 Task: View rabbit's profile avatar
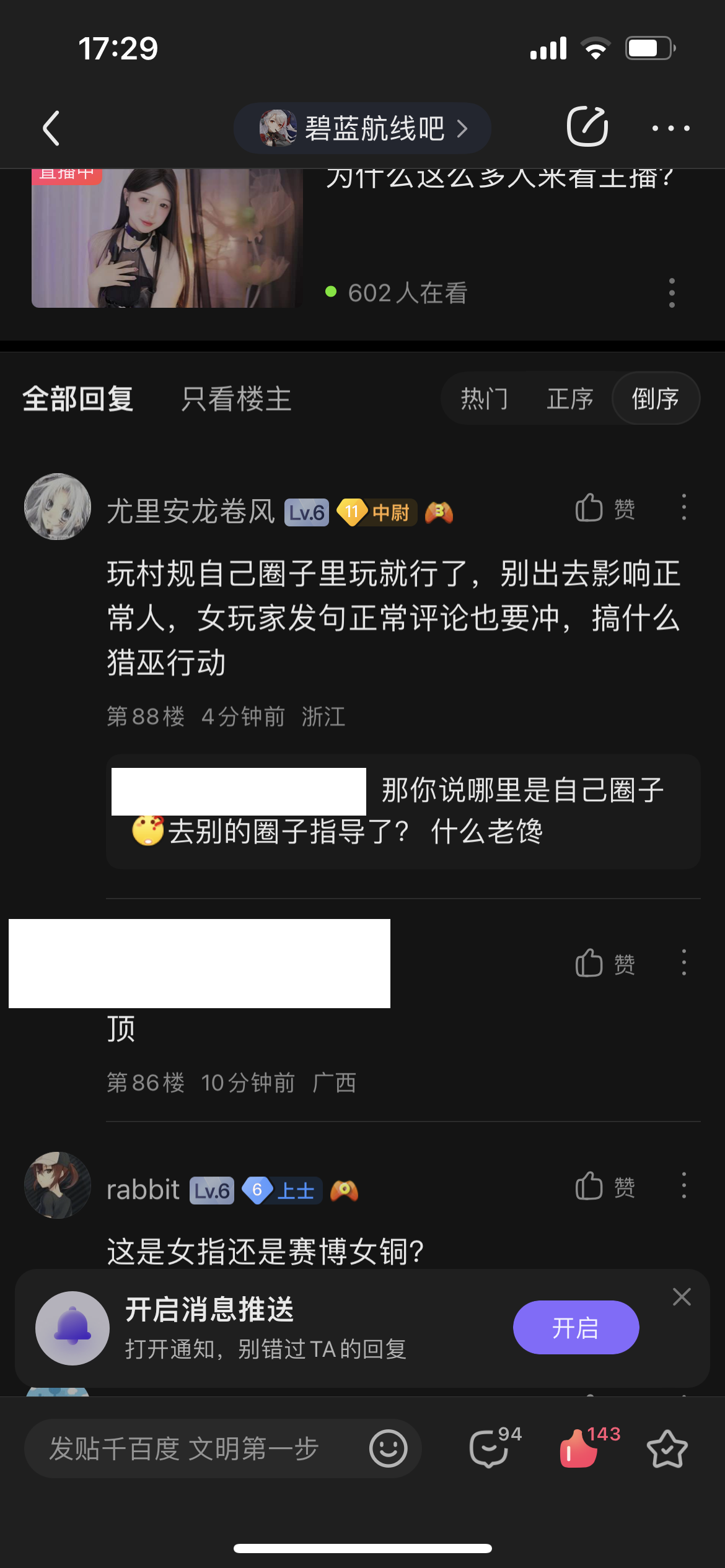(x=58, y=1185)
